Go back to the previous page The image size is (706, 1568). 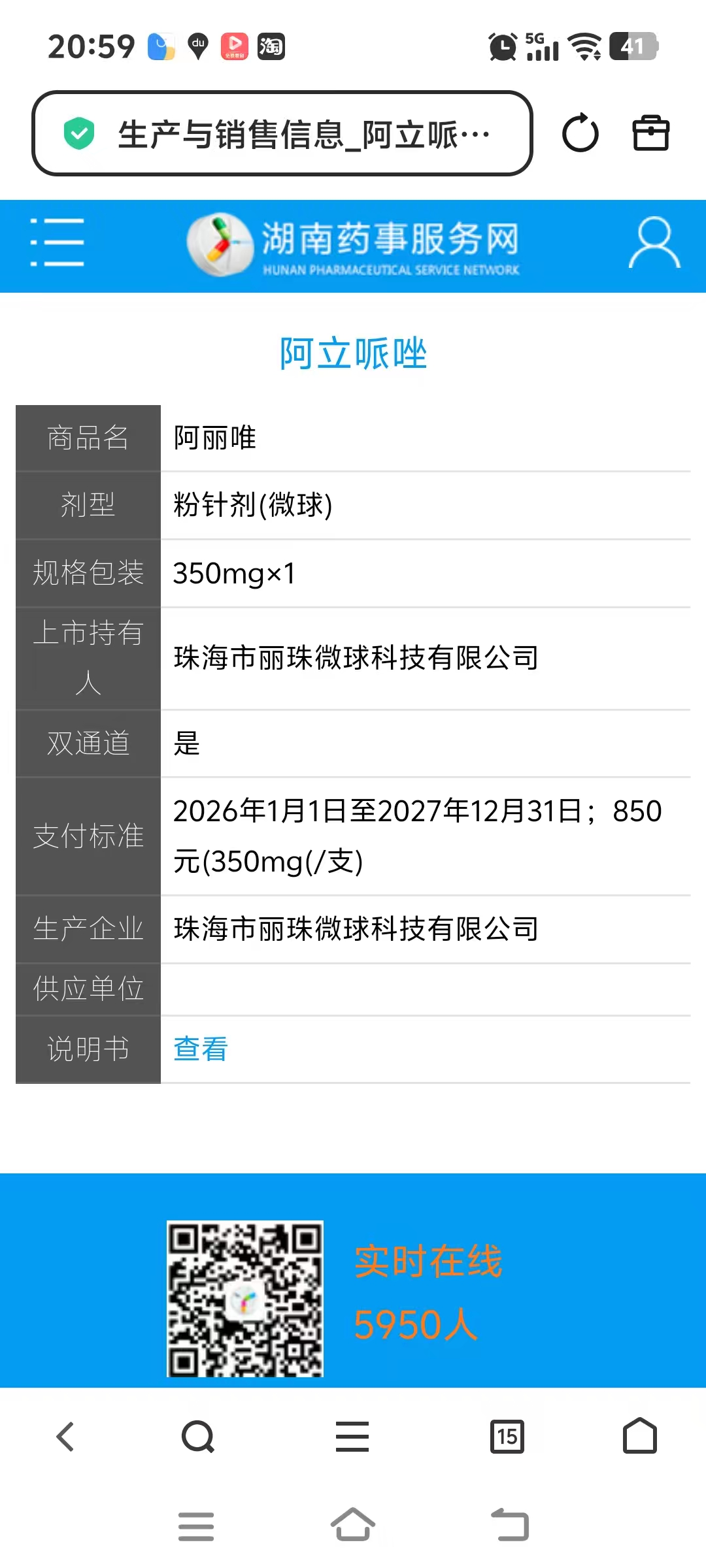pos(65,1437)
